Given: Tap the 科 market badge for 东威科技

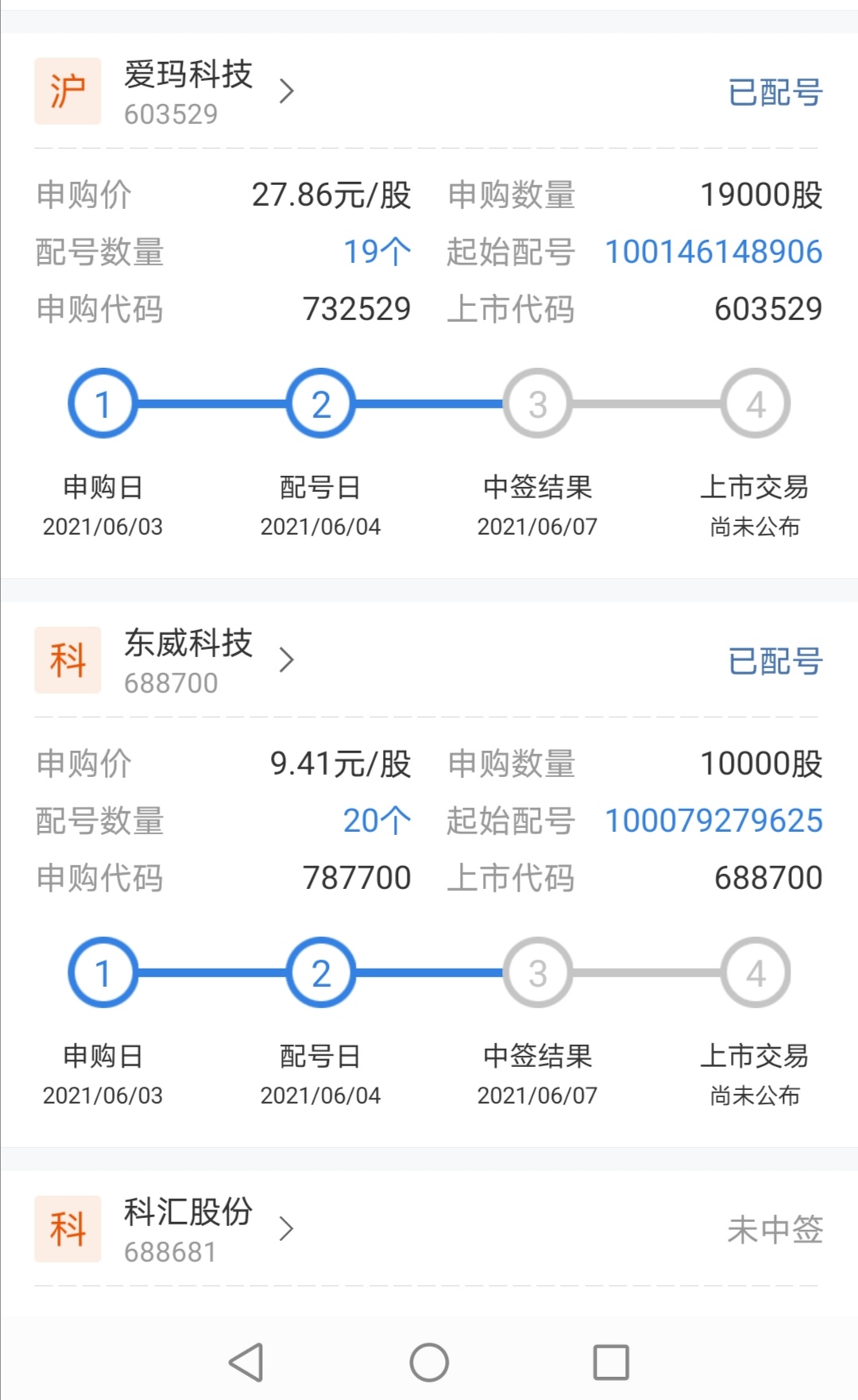Looking at the screenshot, I should pyautogui.click(x=68, y=660).
